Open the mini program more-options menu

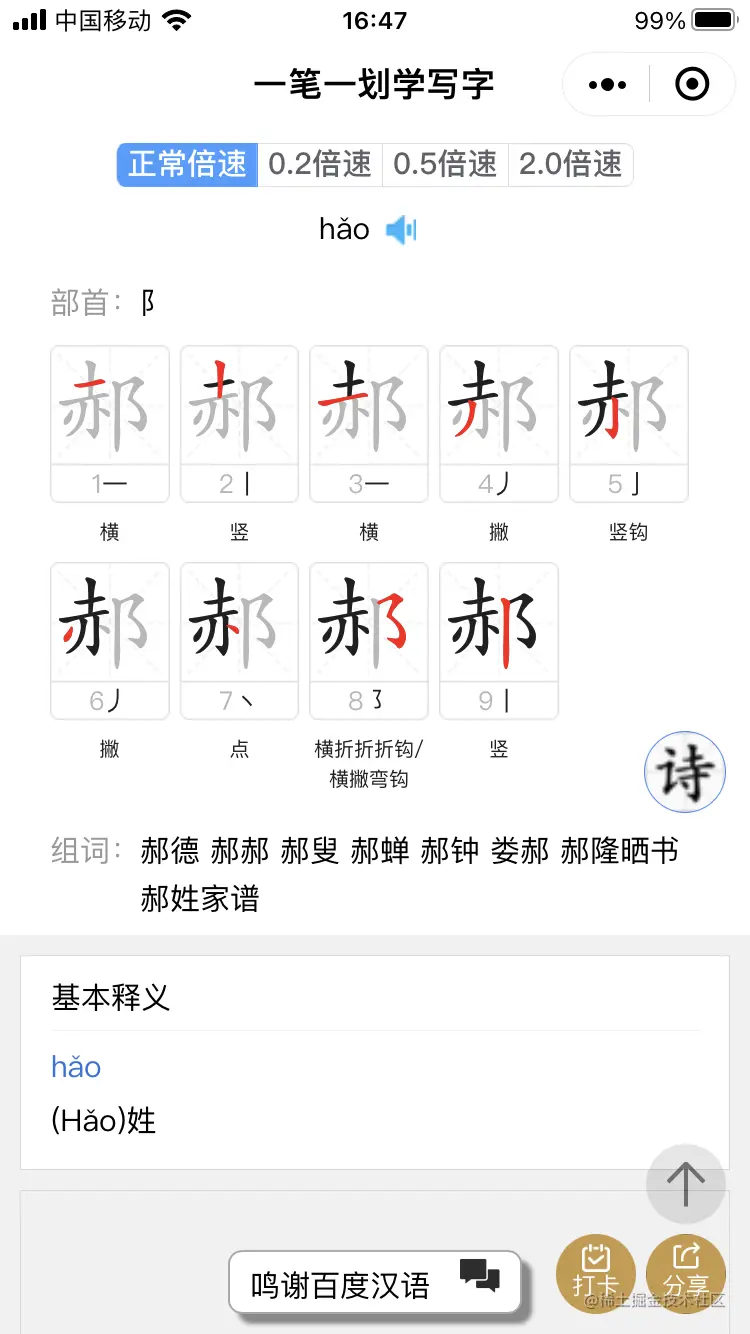coord(607,85)
